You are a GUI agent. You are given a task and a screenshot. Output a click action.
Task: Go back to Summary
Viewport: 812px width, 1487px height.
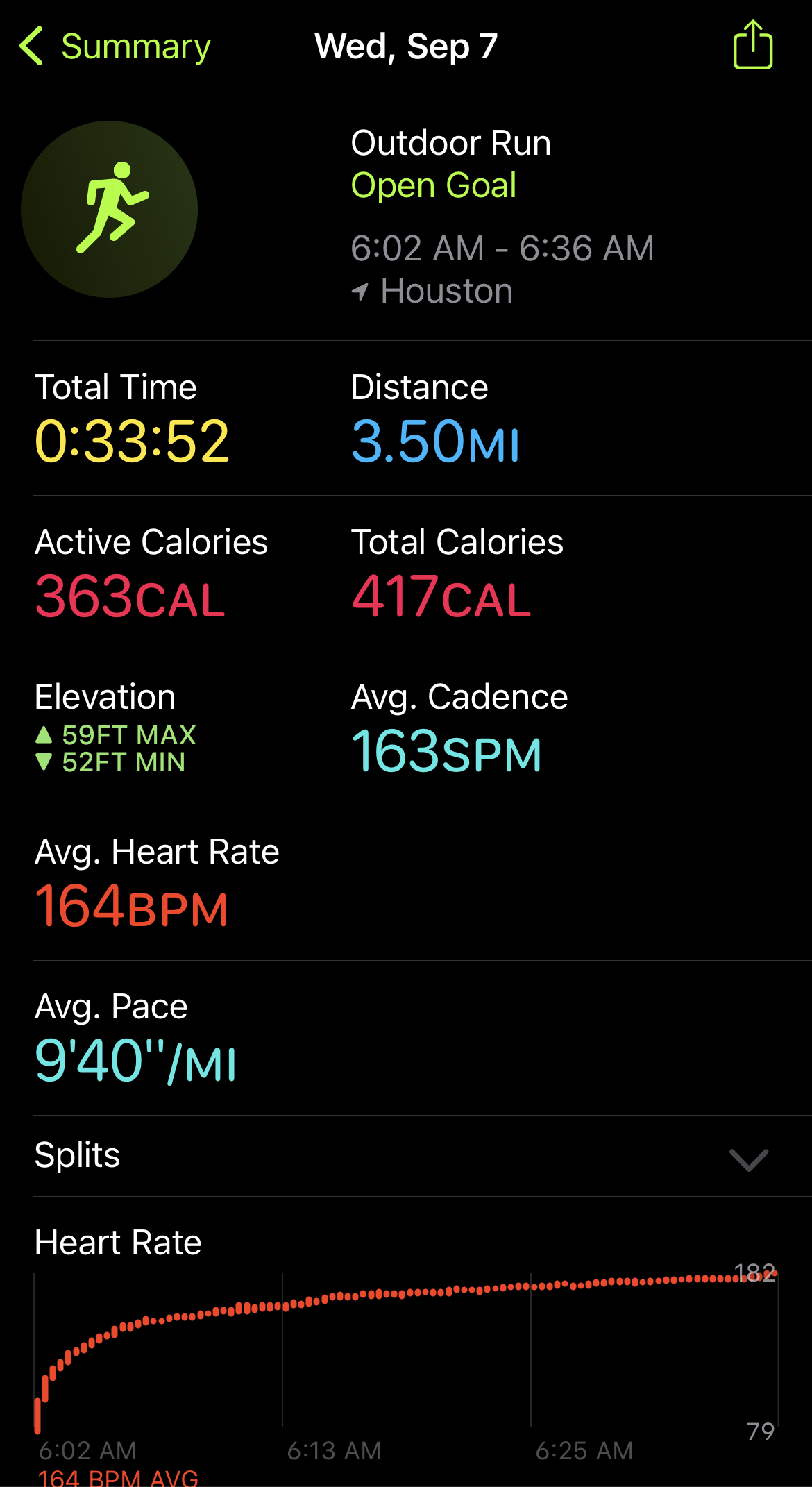pyautogui.click(x=115, y=47)
